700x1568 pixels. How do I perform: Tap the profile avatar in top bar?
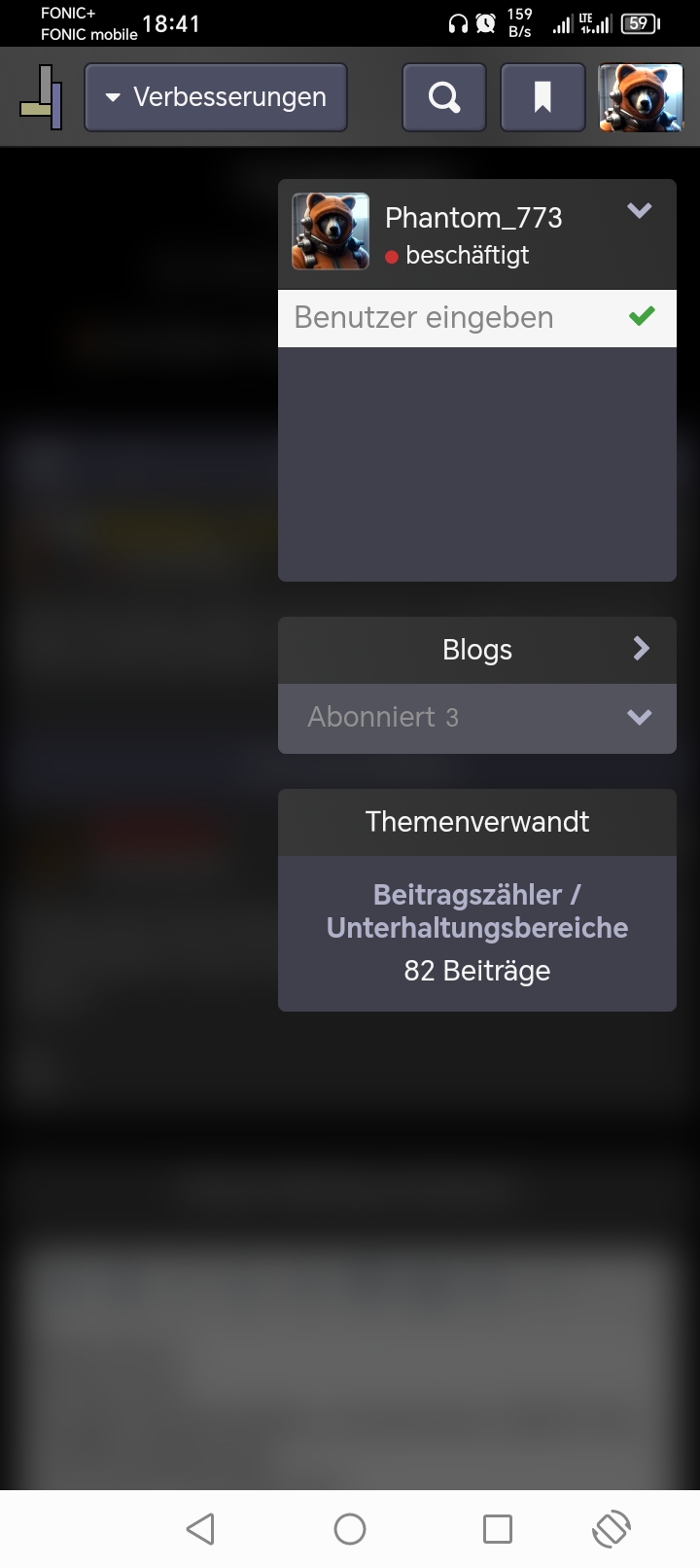(641, 97)
